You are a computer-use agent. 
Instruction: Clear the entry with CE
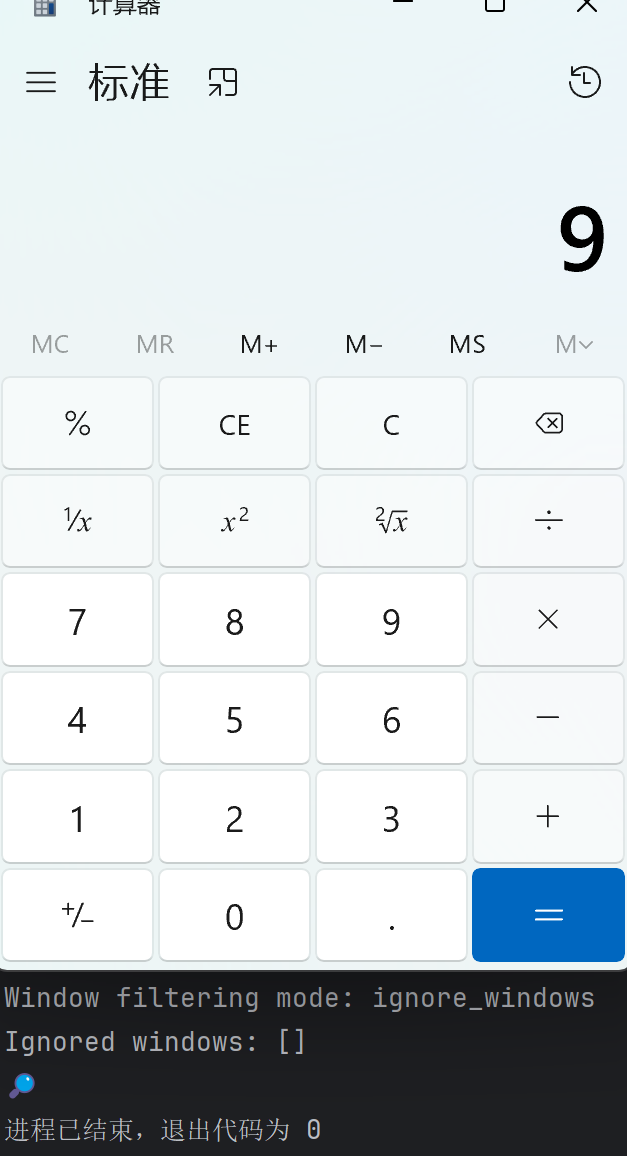click(234, 424)
